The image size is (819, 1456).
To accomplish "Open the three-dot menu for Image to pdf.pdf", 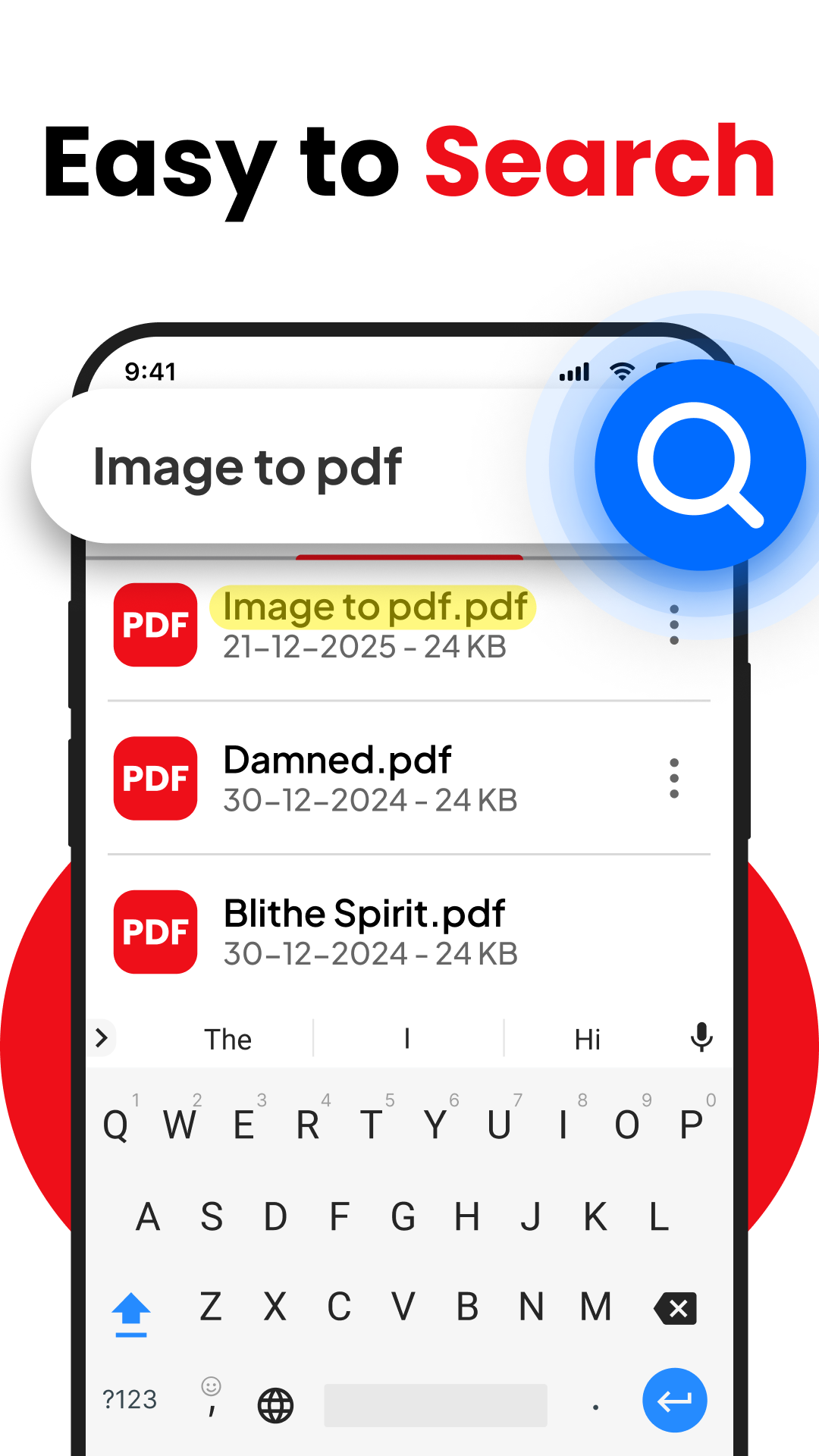I will (x=674, y=624).
